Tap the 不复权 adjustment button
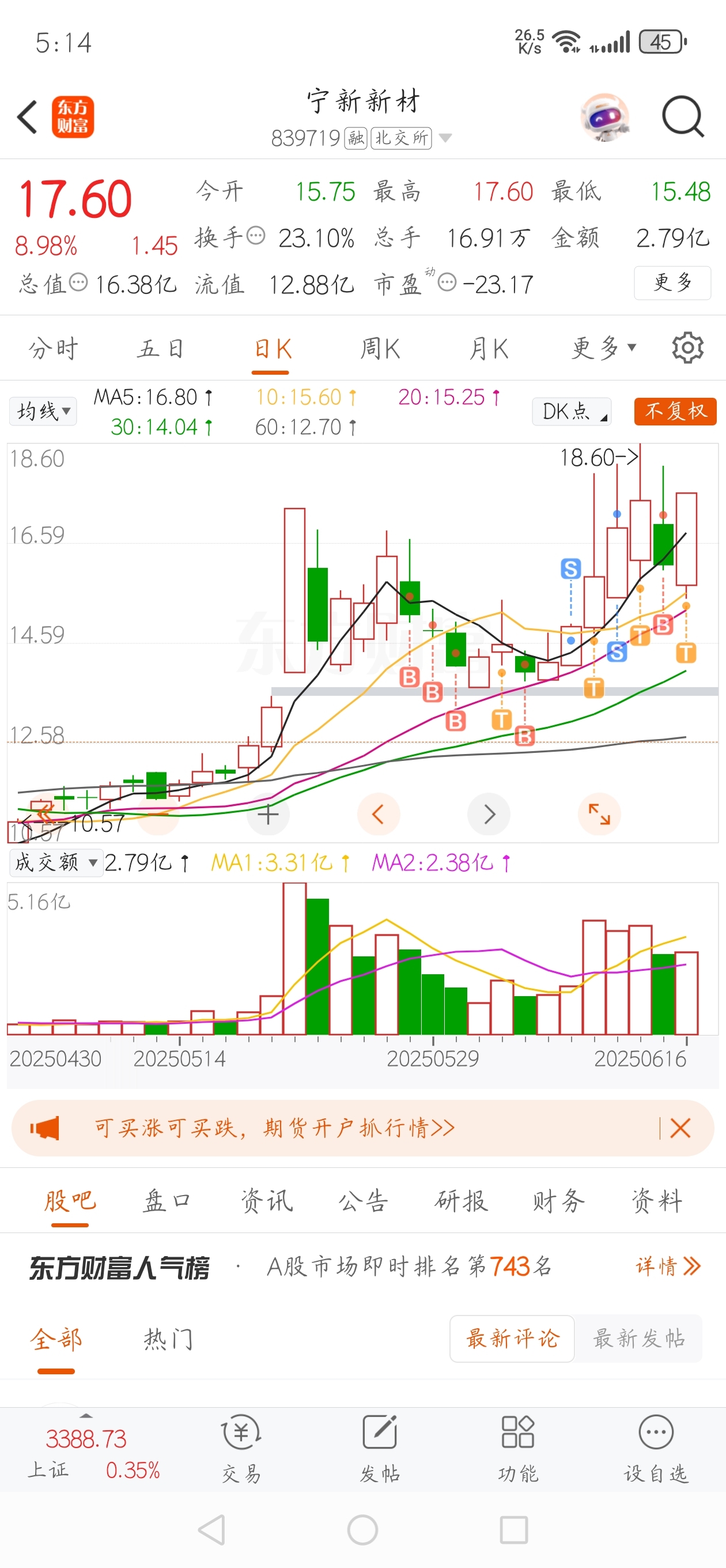Viewport: 726px width, 1568px height. click(675, 412)
